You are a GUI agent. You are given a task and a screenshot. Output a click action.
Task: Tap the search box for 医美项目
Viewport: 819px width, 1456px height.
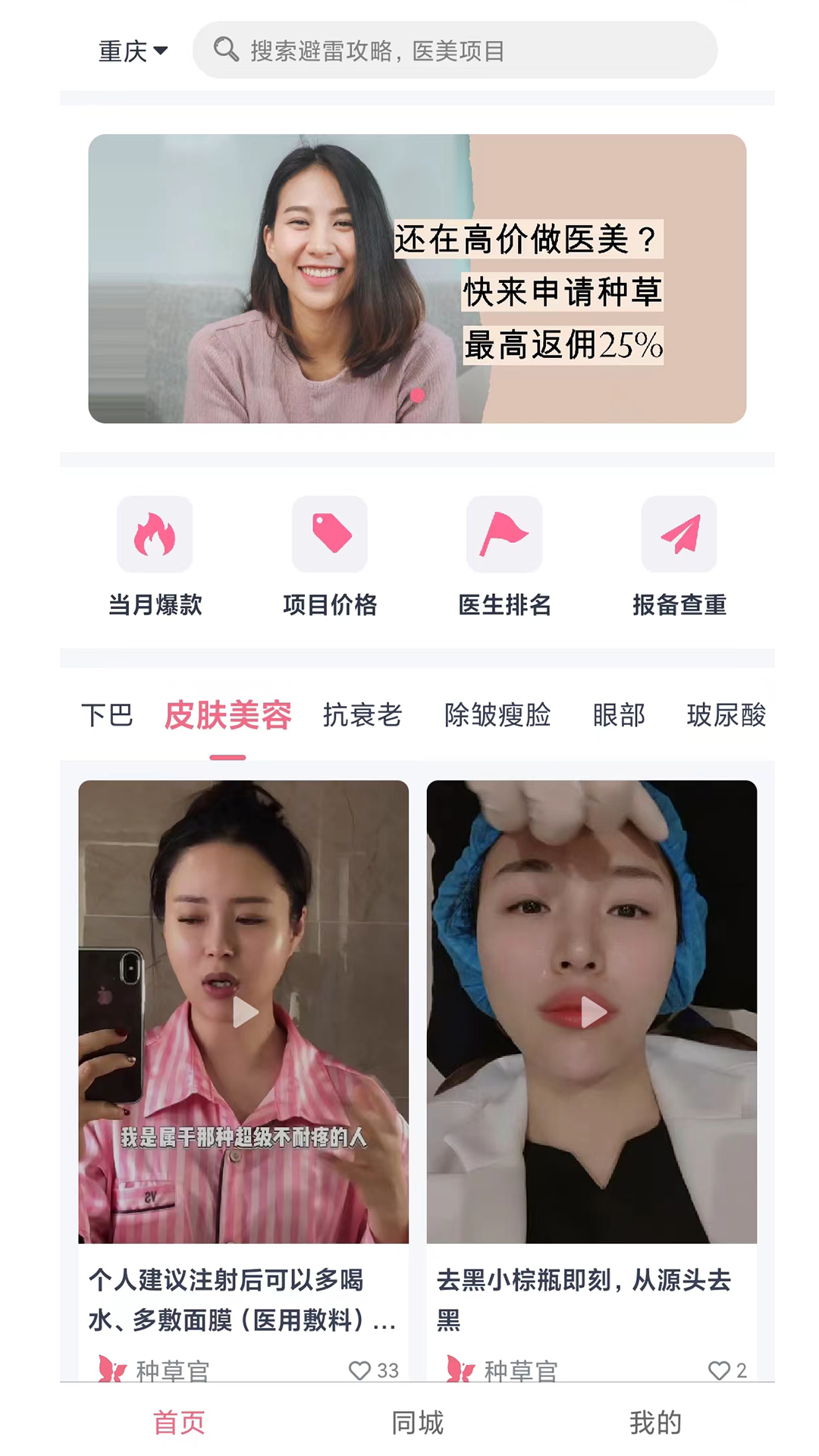455,51
